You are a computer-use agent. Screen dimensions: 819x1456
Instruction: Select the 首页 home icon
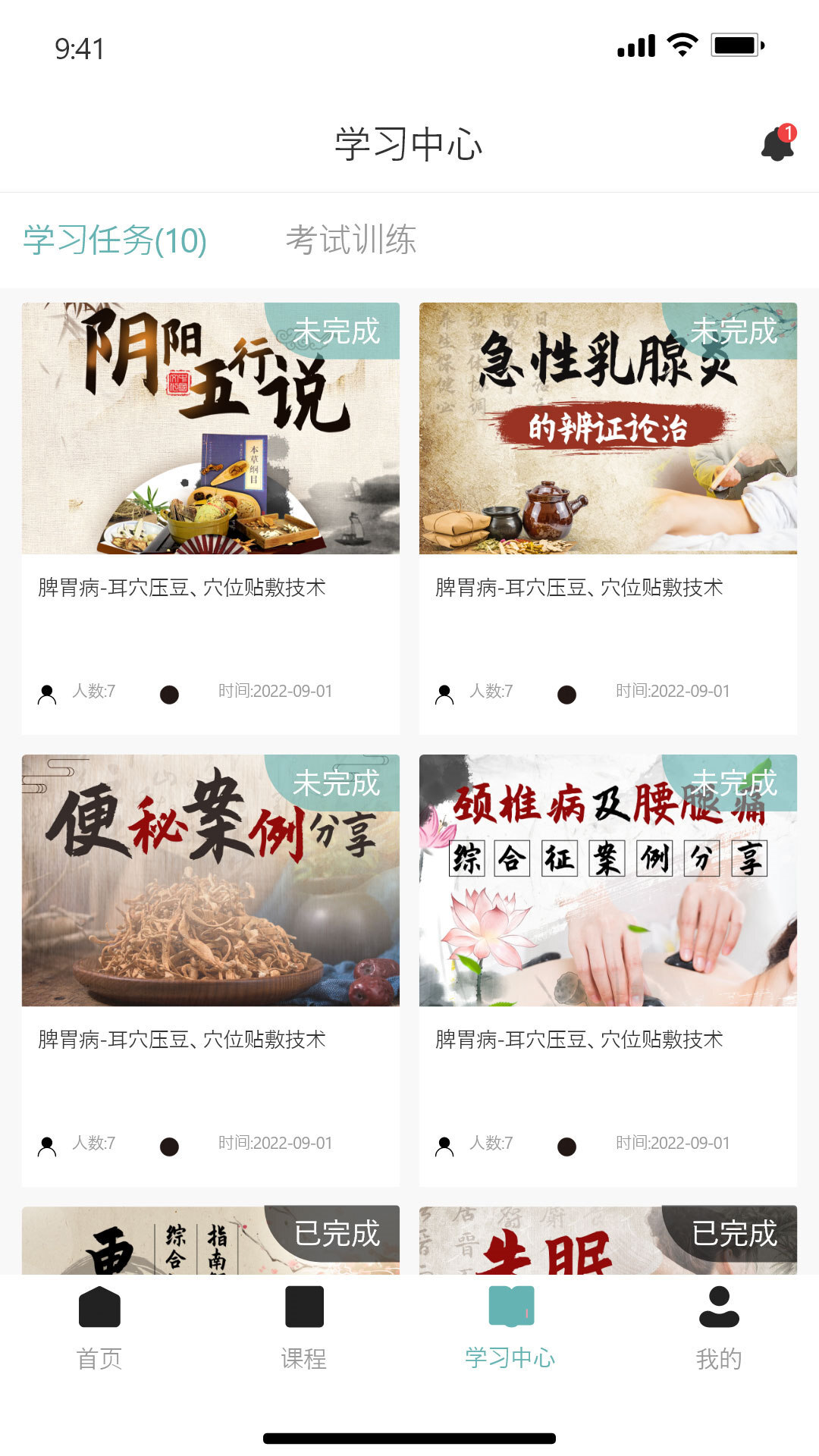pos(99,1307)
